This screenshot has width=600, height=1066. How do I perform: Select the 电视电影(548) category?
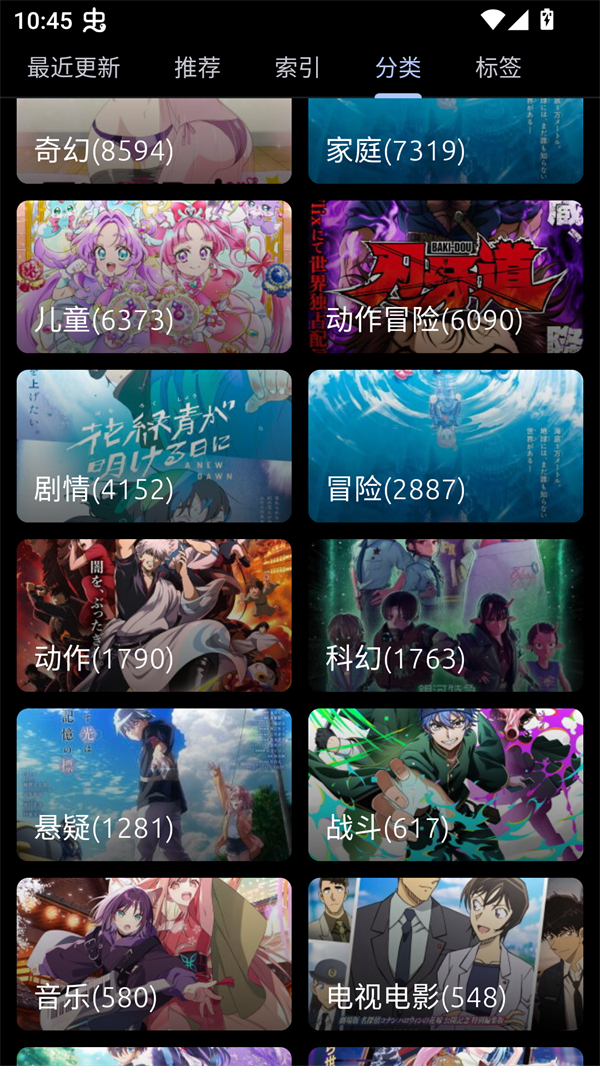point(445,954)
